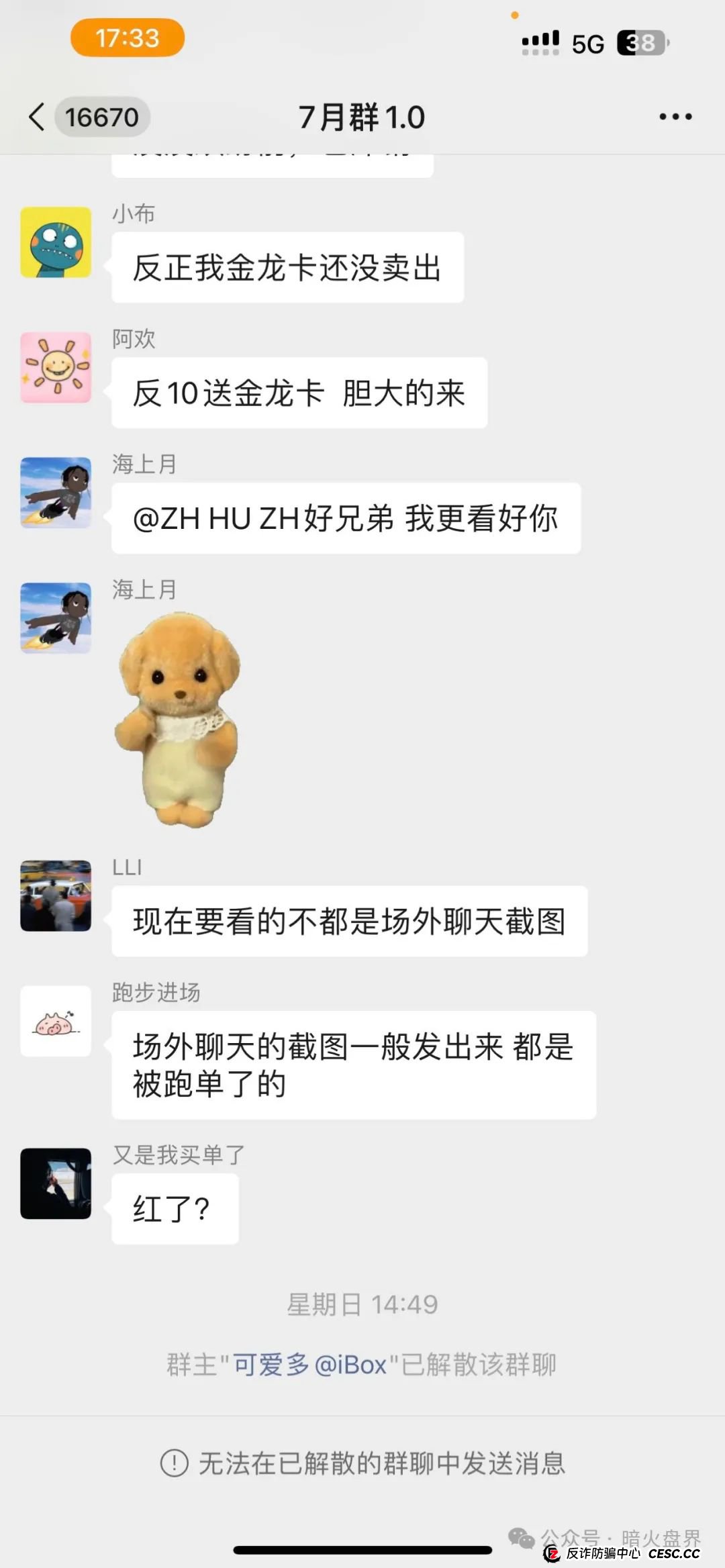Tap the 5G network indicator
The image size is (725, 1568).
tap(587, 43)
